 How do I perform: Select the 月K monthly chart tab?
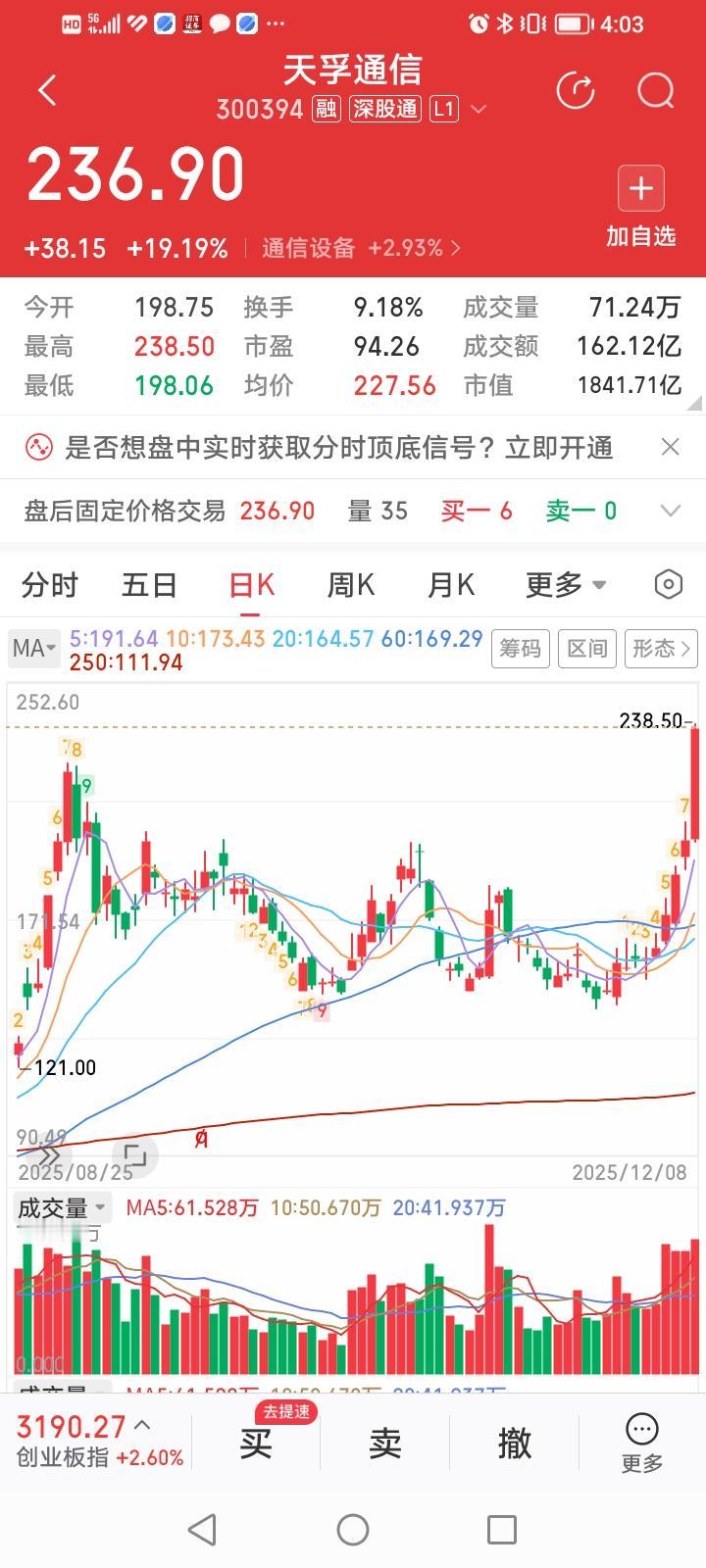448,584
